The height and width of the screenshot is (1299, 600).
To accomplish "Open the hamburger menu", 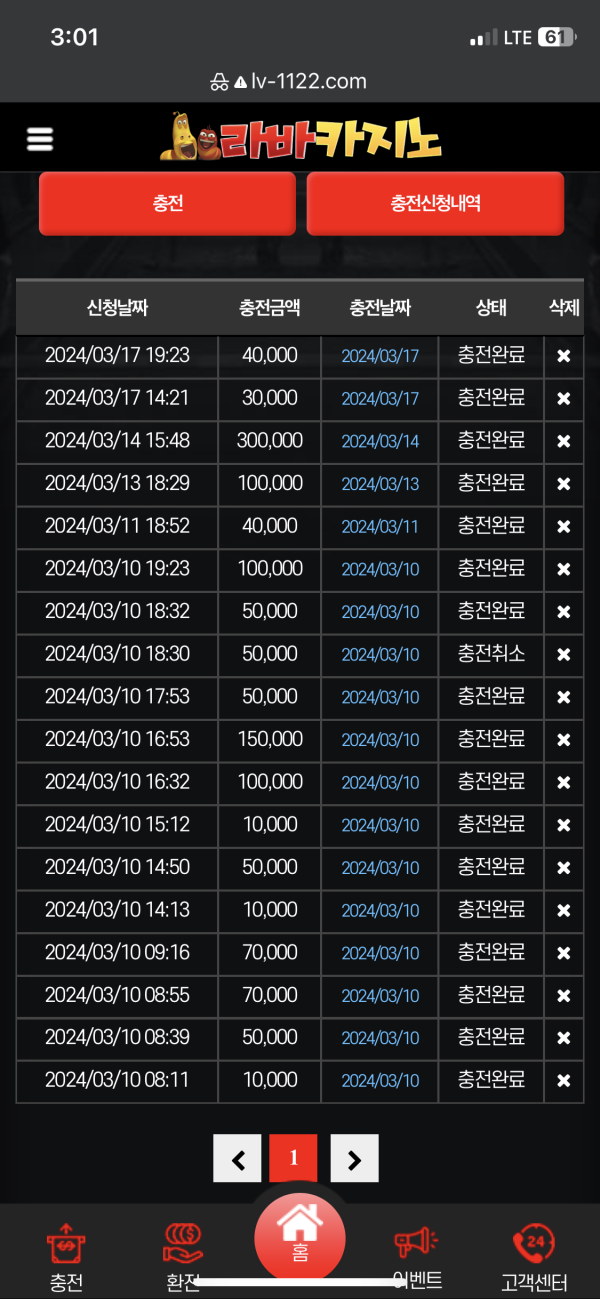I will [40, 139].
